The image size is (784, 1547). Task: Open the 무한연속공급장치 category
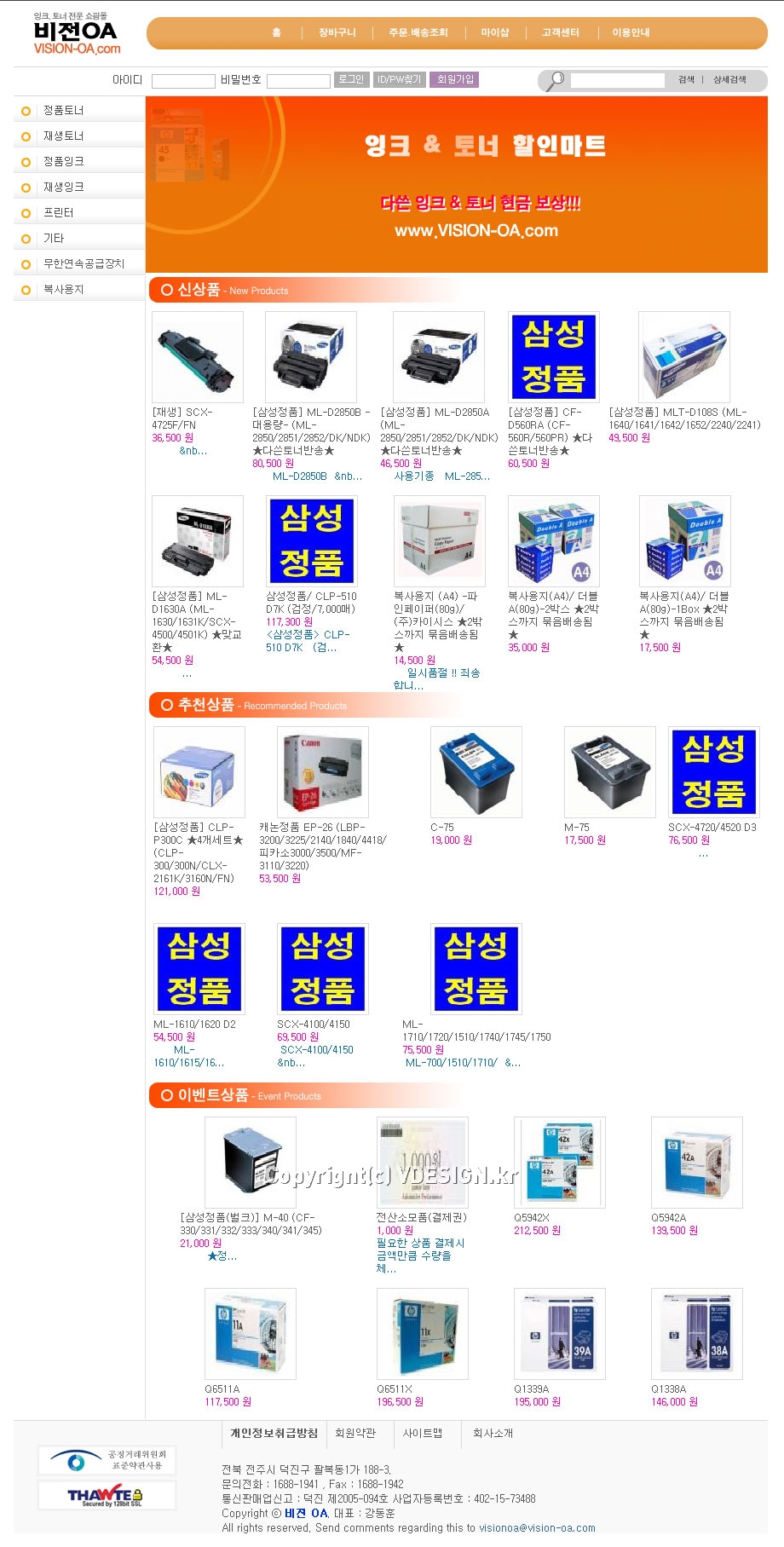(x=84, y=264)
